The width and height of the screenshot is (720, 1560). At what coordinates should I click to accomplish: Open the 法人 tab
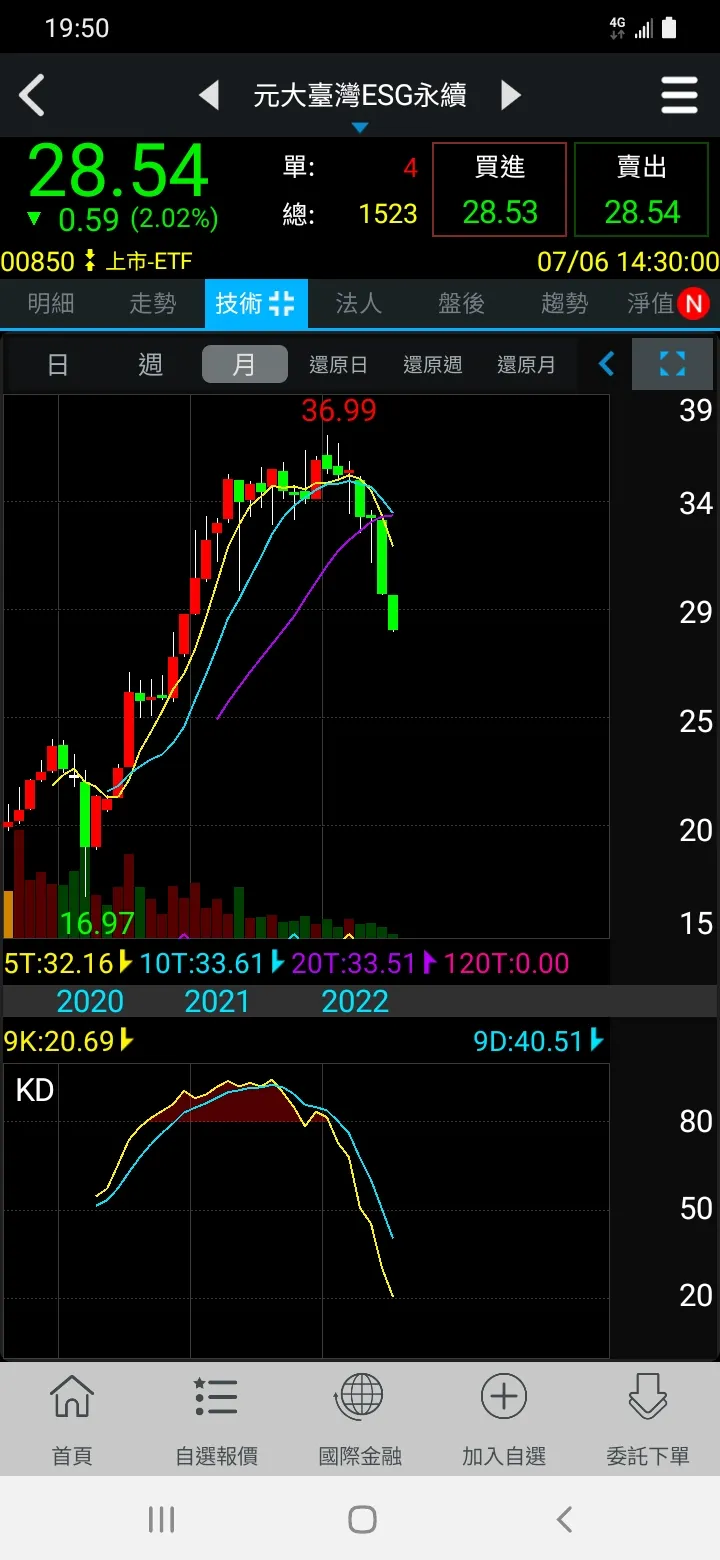click(358, 303)
